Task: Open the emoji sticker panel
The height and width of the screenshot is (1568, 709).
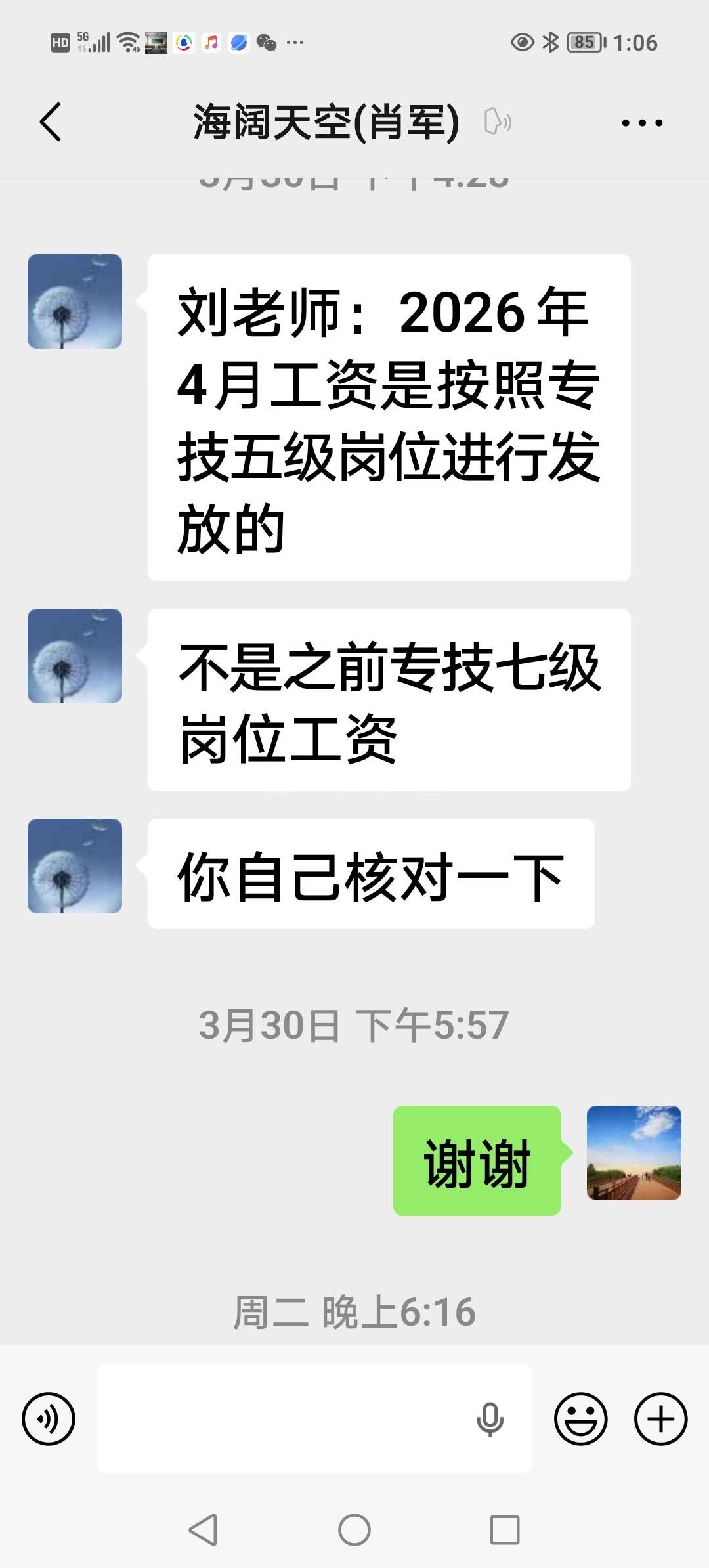Action: [x=580, y=1418]
